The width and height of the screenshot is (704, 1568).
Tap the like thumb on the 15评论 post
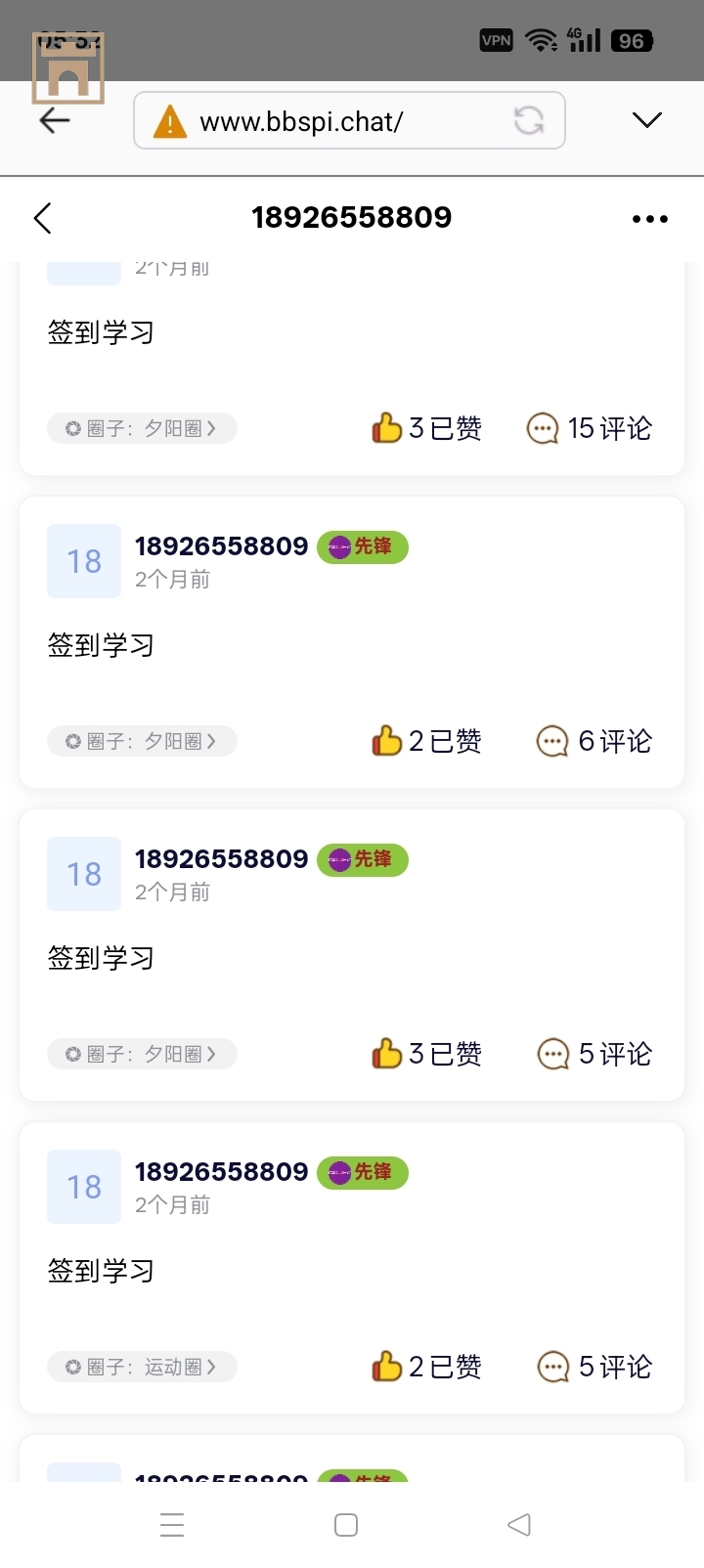(387, 428)
